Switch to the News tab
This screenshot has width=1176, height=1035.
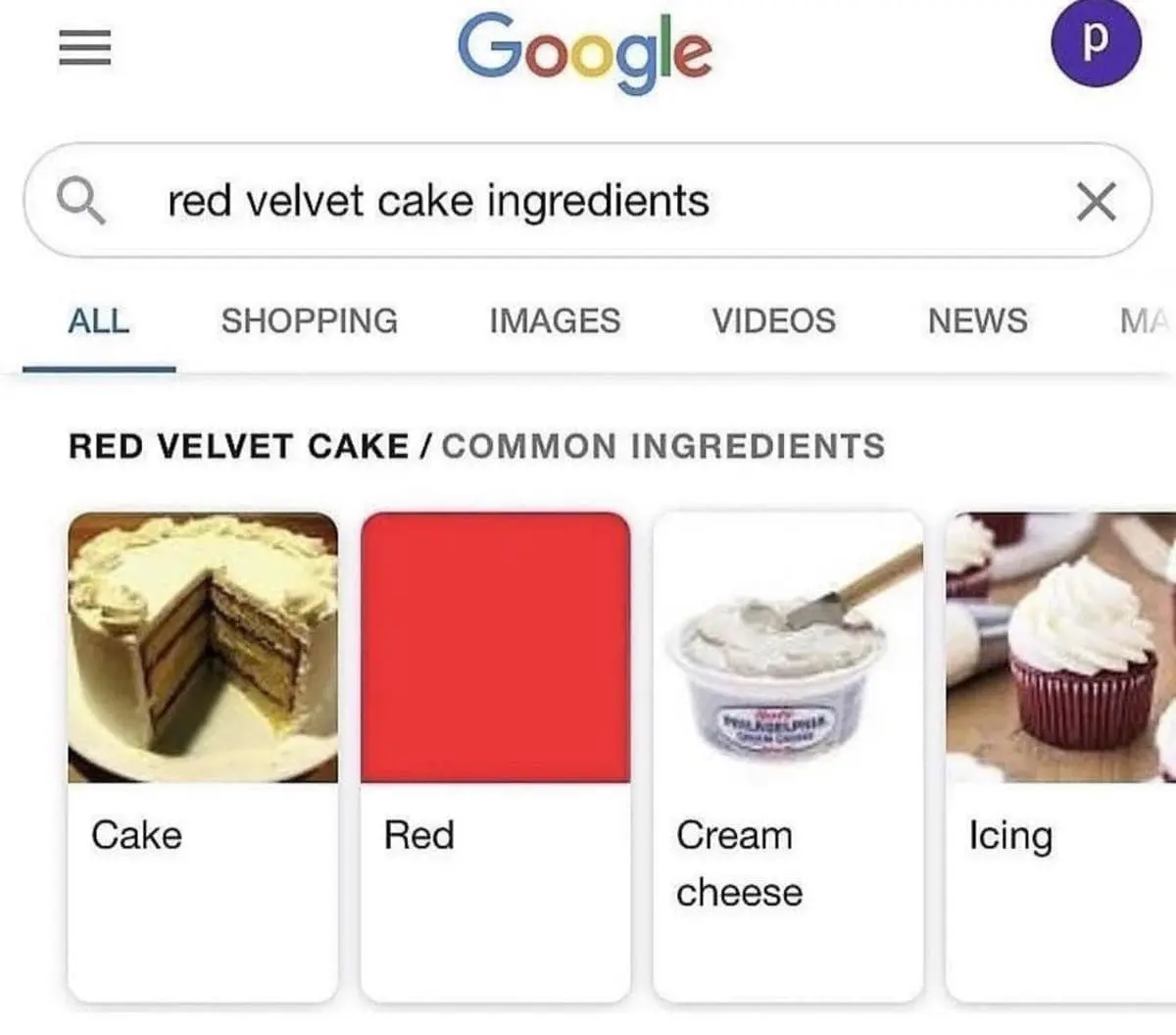coord(977,320)
